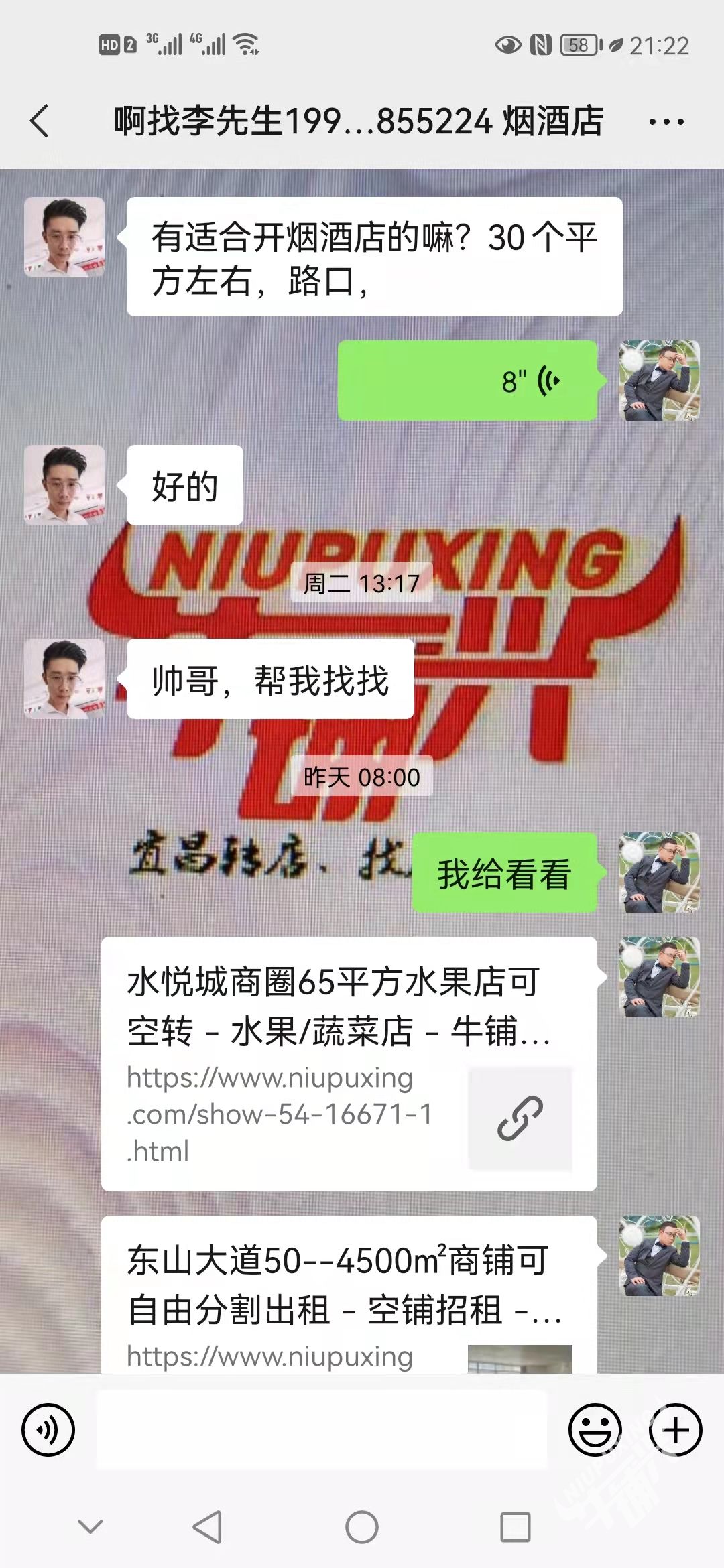Open my avatar beside 我给看看
This screenshot has width=724, height=1568.
(x=660, y=872)
